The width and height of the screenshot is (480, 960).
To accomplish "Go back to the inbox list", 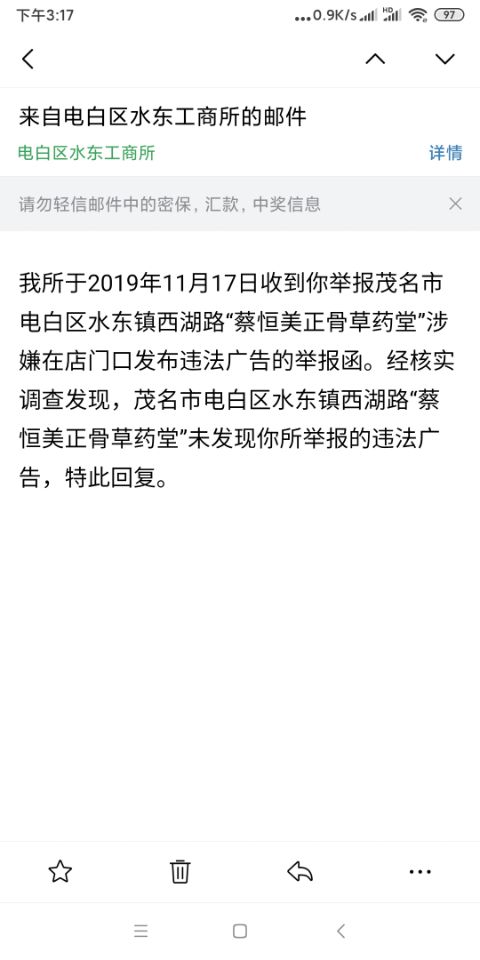I will click(x=28, y=59).
